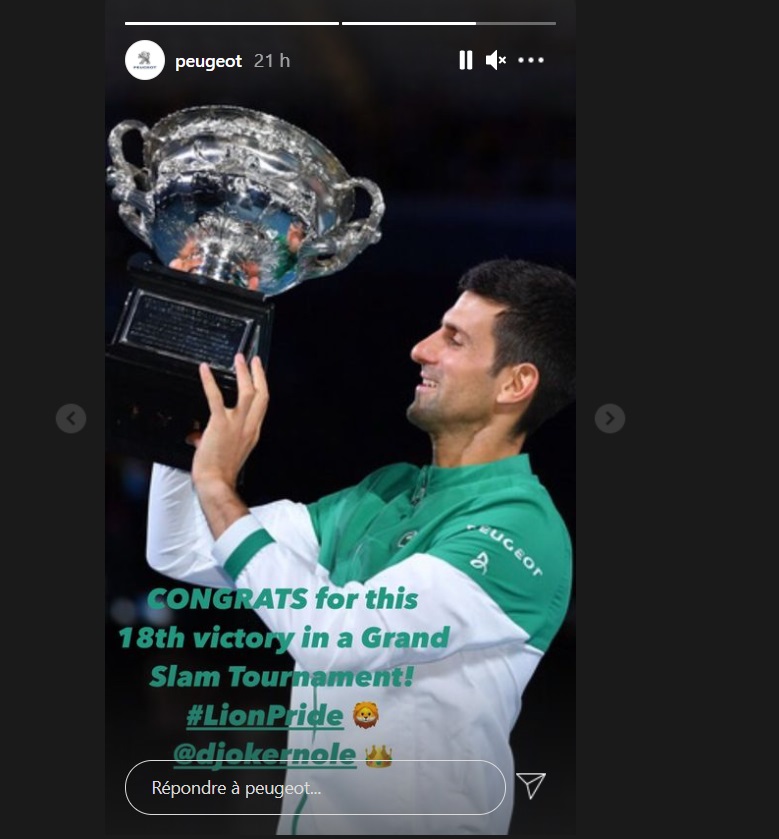Go to the previous story
The image size is (779, 839).
click(71, 418)
